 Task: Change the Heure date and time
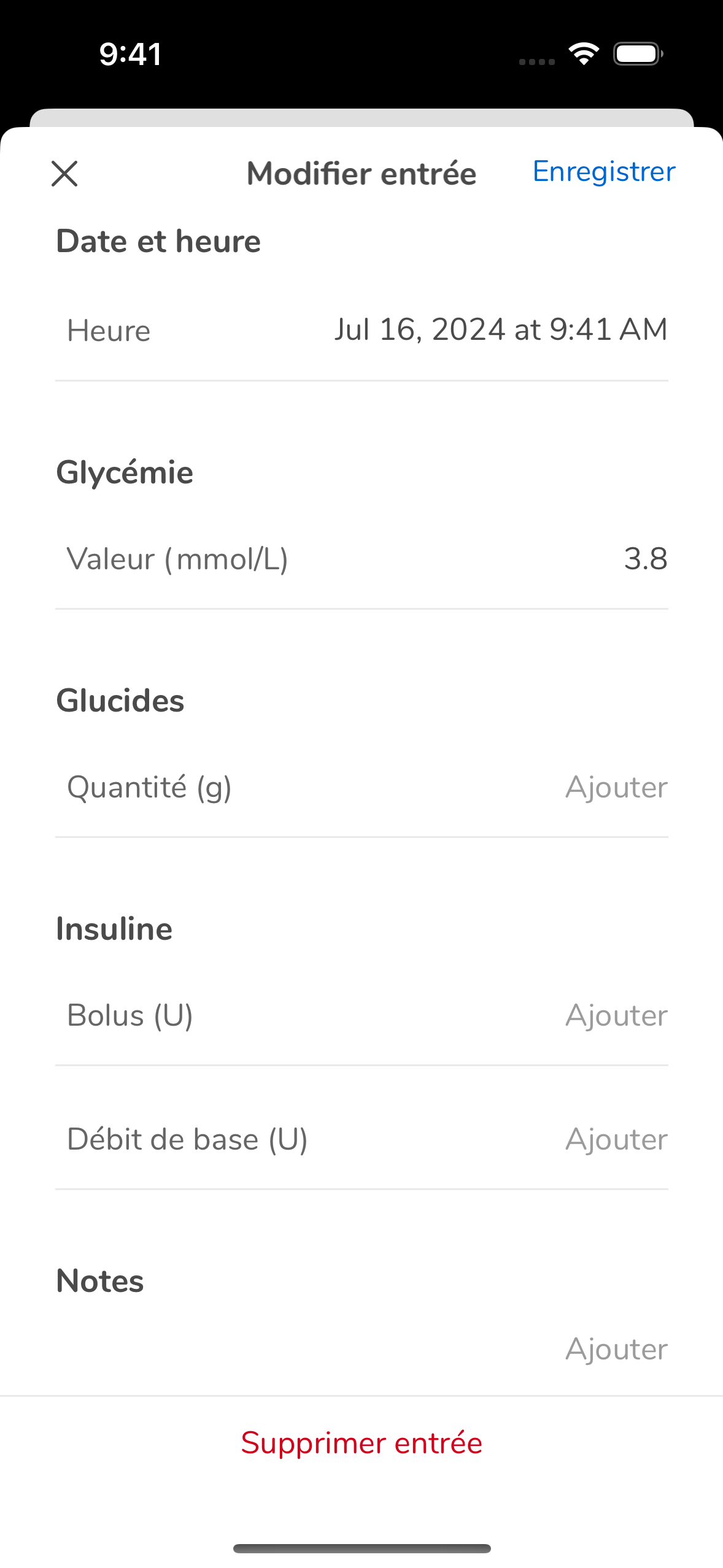click(x=500, y=330)
